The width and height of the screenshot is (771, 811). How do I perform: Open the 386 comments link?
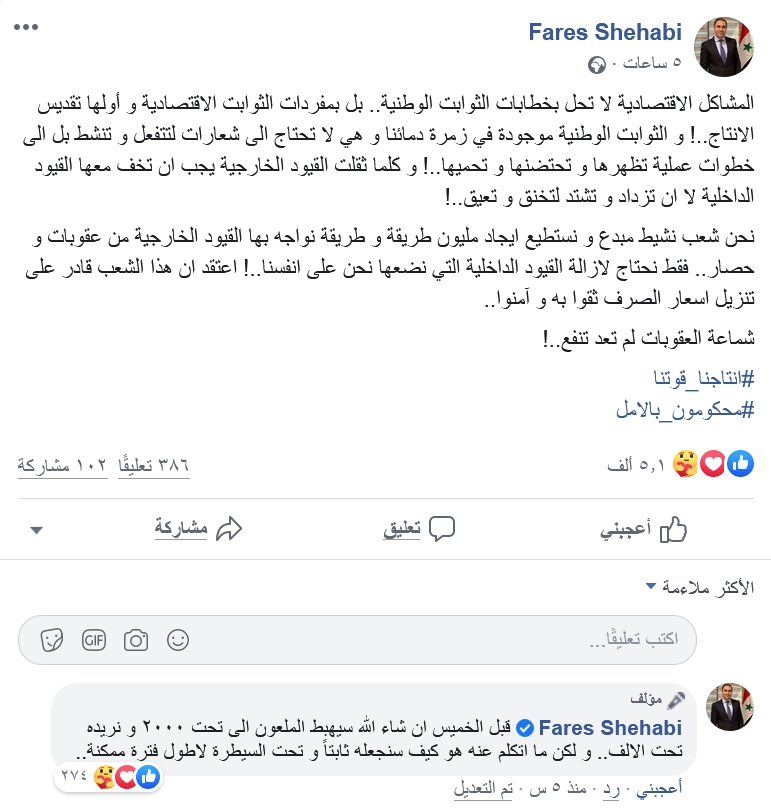click(154, 465)
